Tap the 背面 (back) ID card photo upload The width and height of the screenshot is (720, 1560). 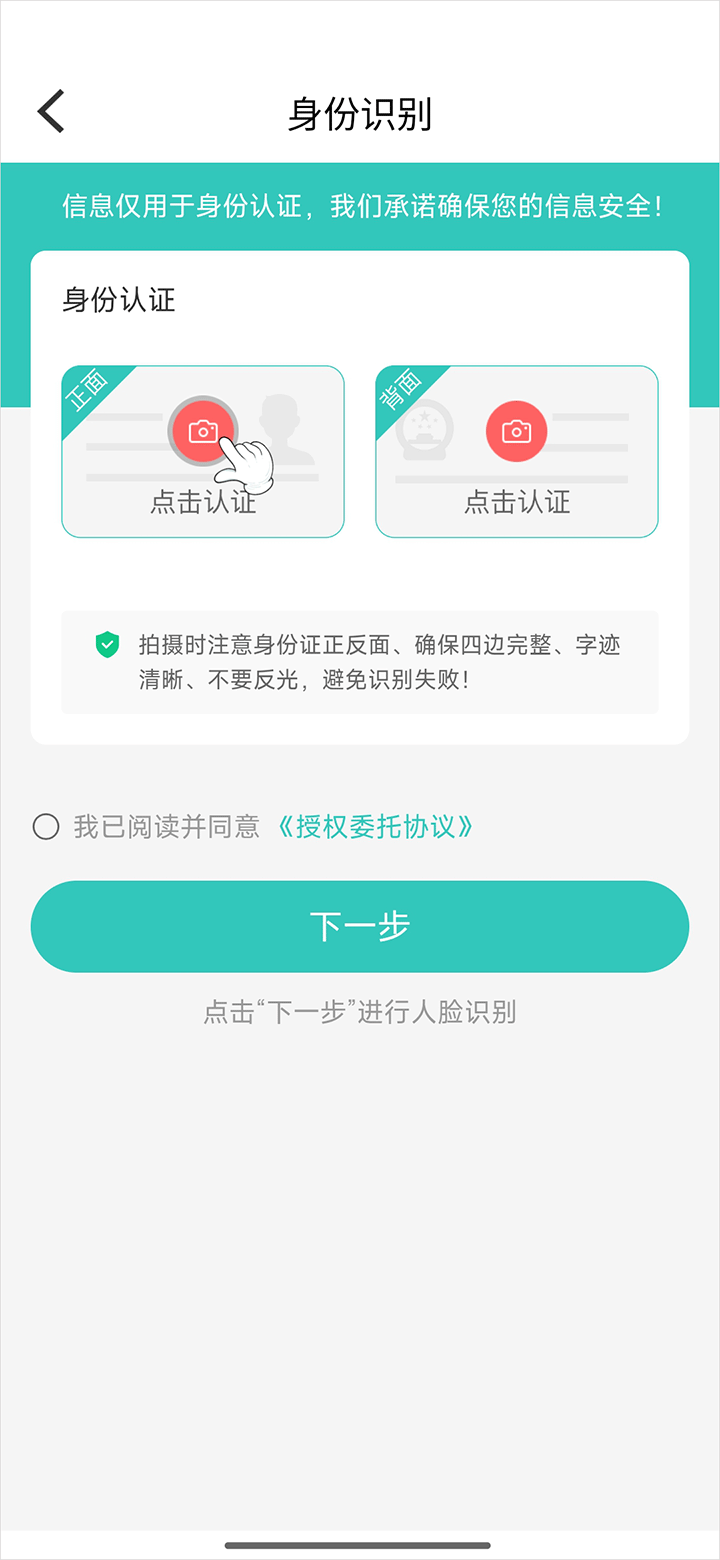point(516,451)
